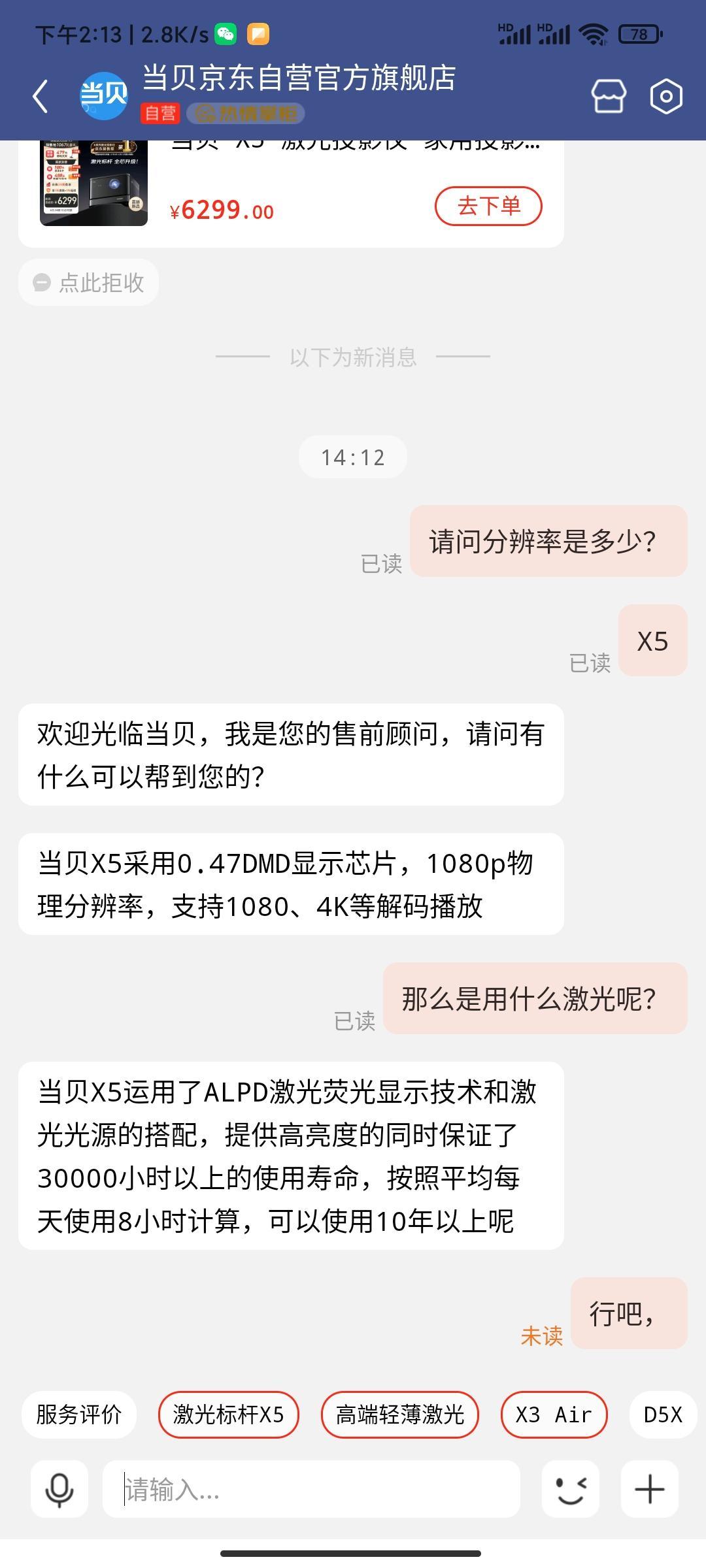Select the X3 Air chip
This screenshot has width=706, height=1568.
554,1414
